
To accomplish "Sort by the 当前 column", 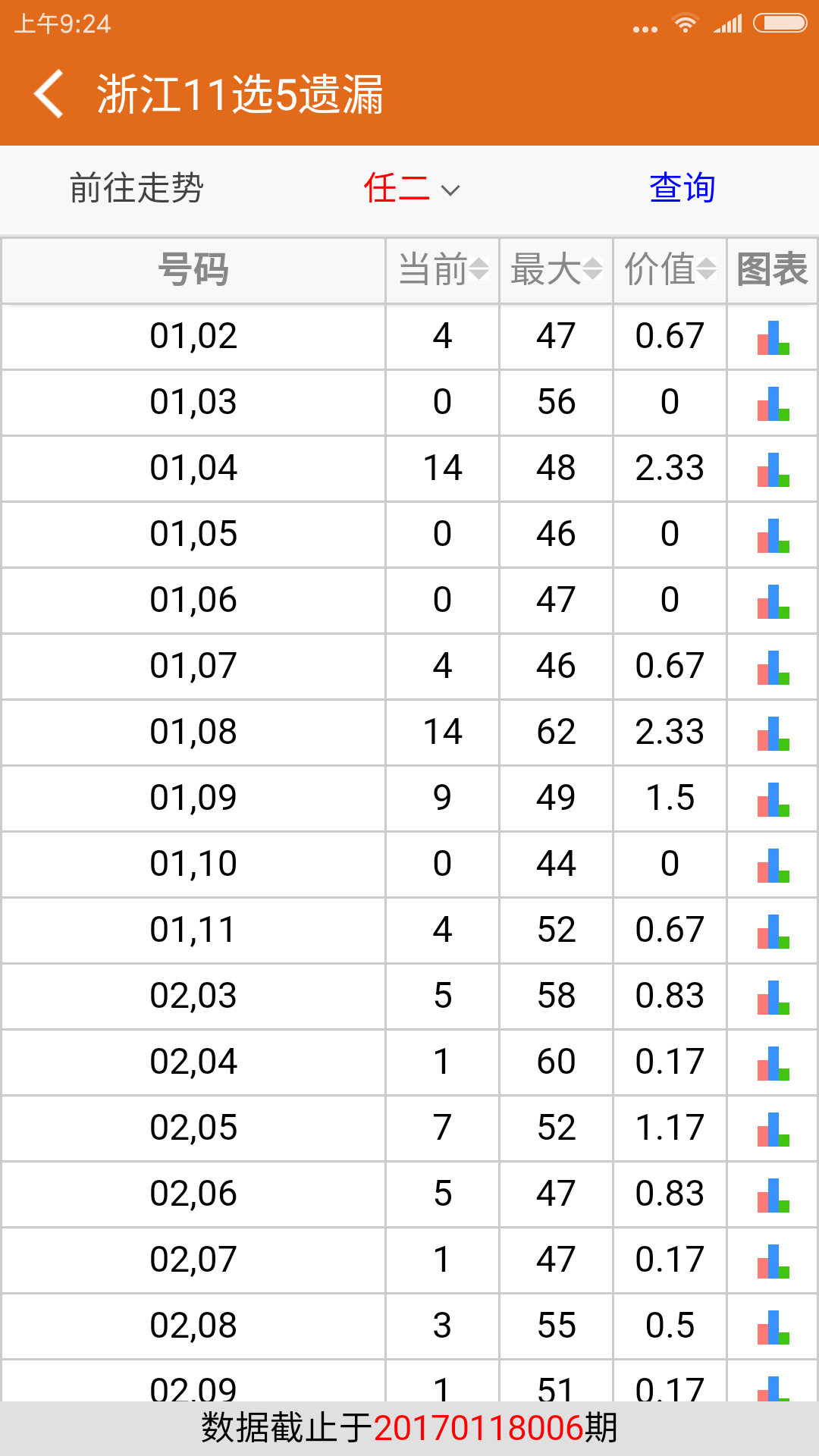I will (443, 269).
